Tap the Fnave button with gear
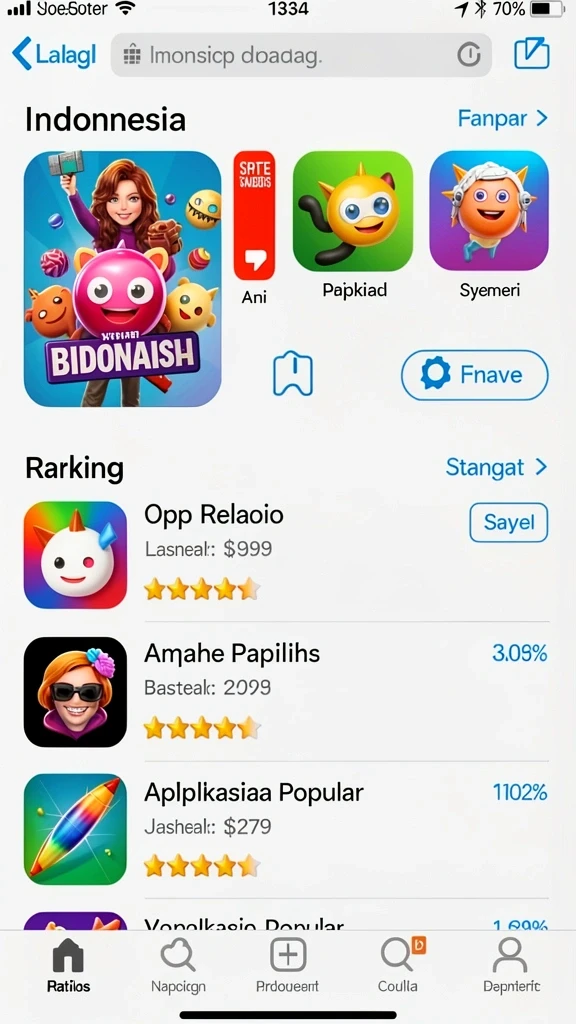Viewport: 576px width, 1024px height. coord(475,375)
